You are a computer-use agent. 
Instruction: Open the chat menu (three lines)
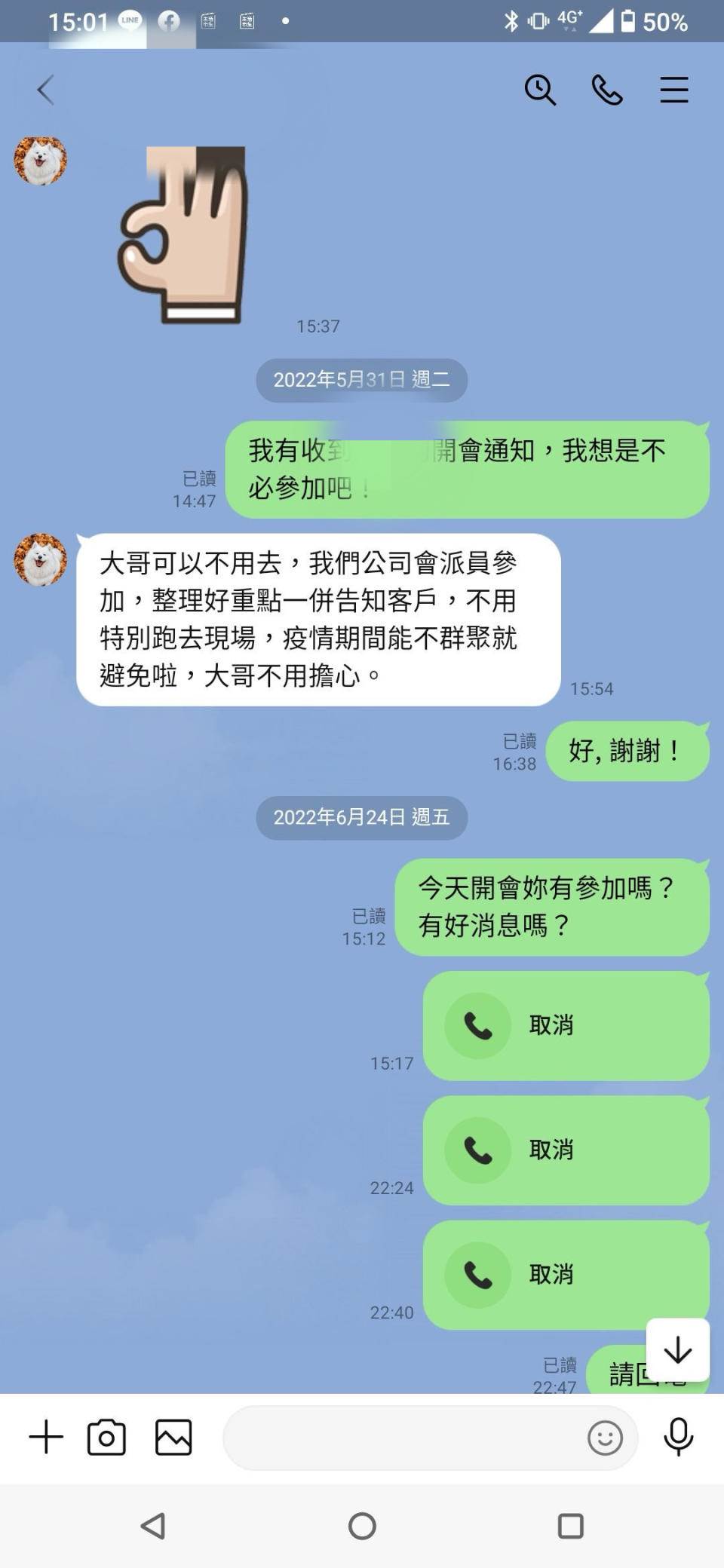tap(673, 90)
